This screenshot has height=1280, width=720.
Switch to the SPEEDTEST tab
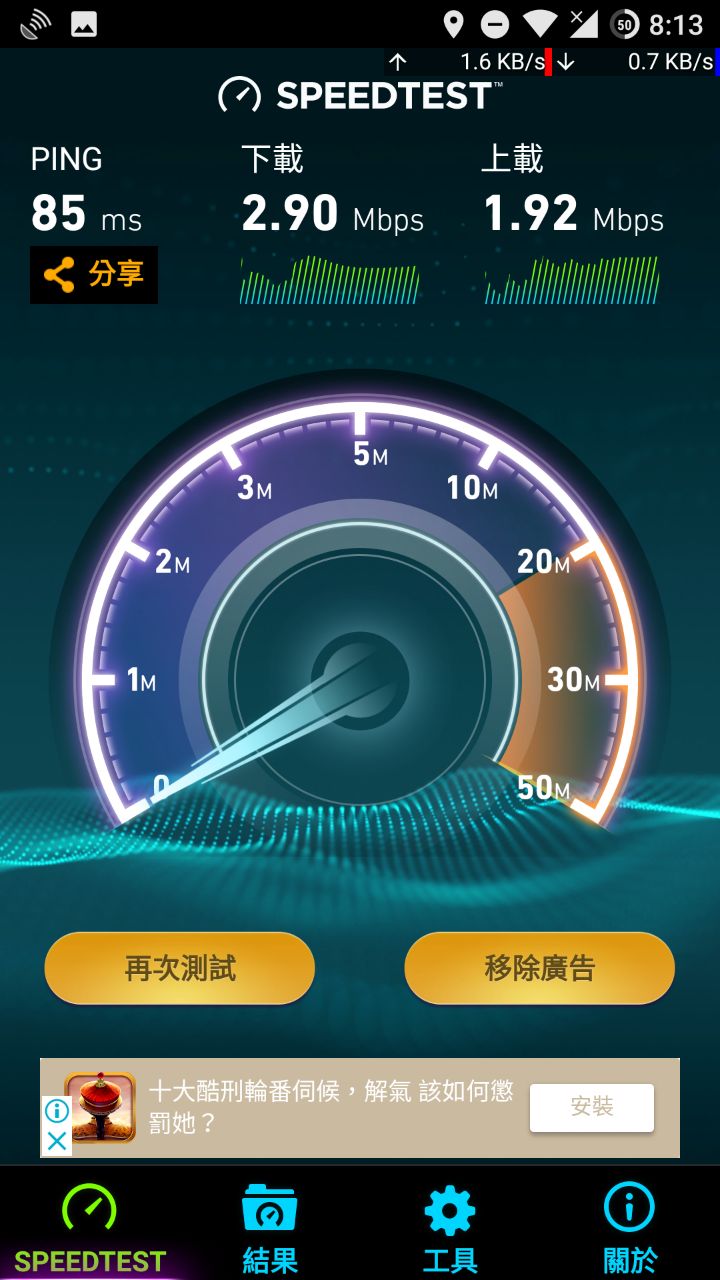coord(90,1226)
